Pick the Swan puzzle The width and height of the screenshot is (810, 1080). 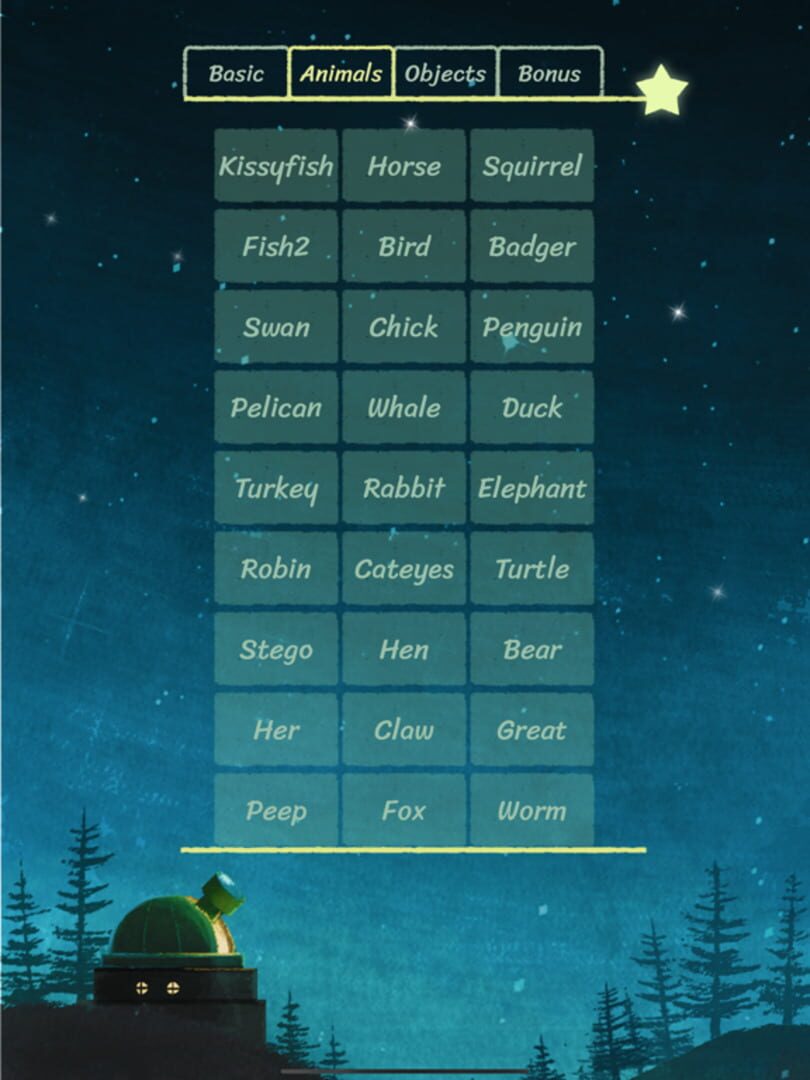point(276,327)
